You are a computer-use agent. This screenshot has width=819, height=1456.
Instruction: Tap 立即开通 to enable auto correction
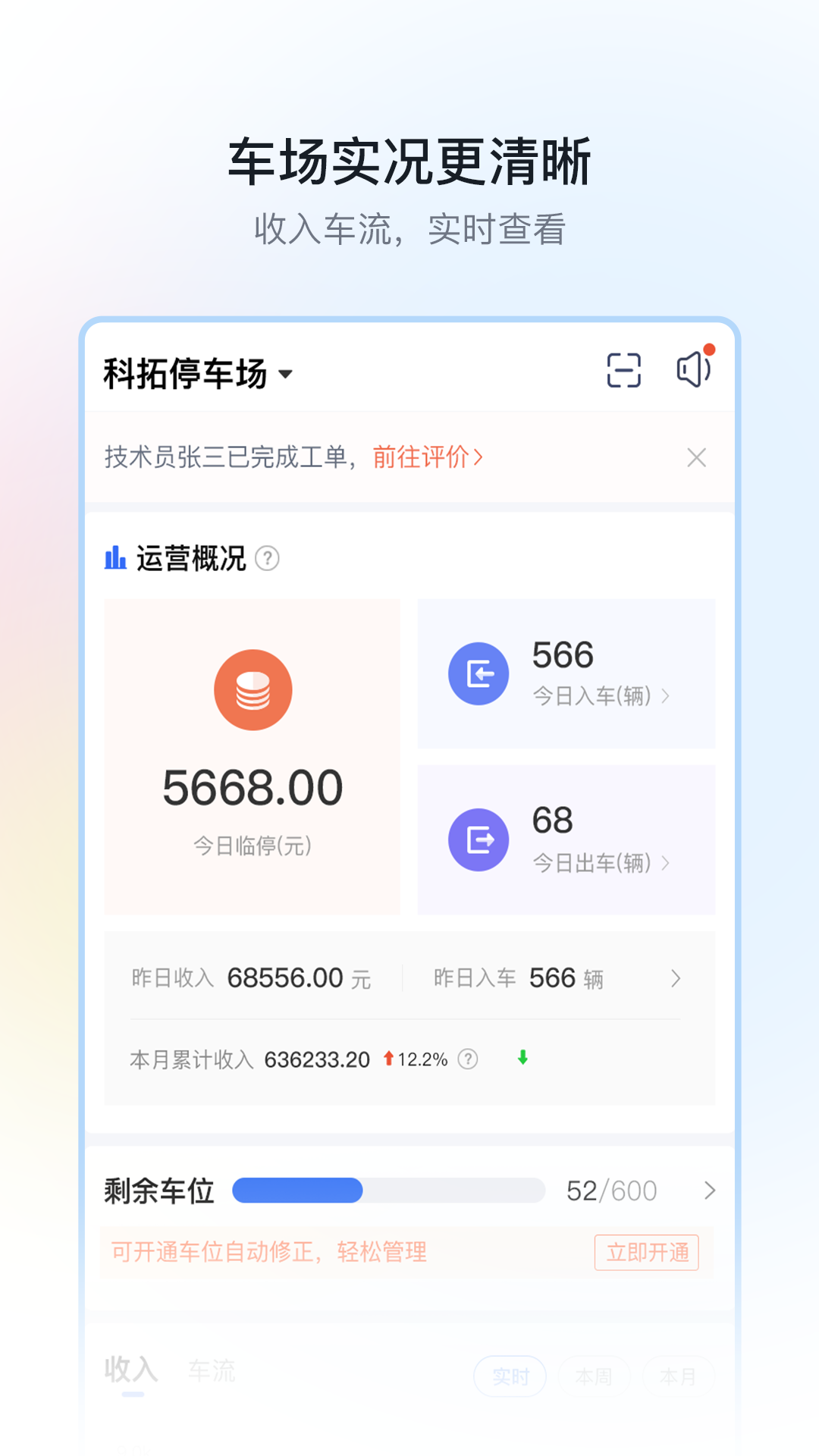coord(646,1253)
